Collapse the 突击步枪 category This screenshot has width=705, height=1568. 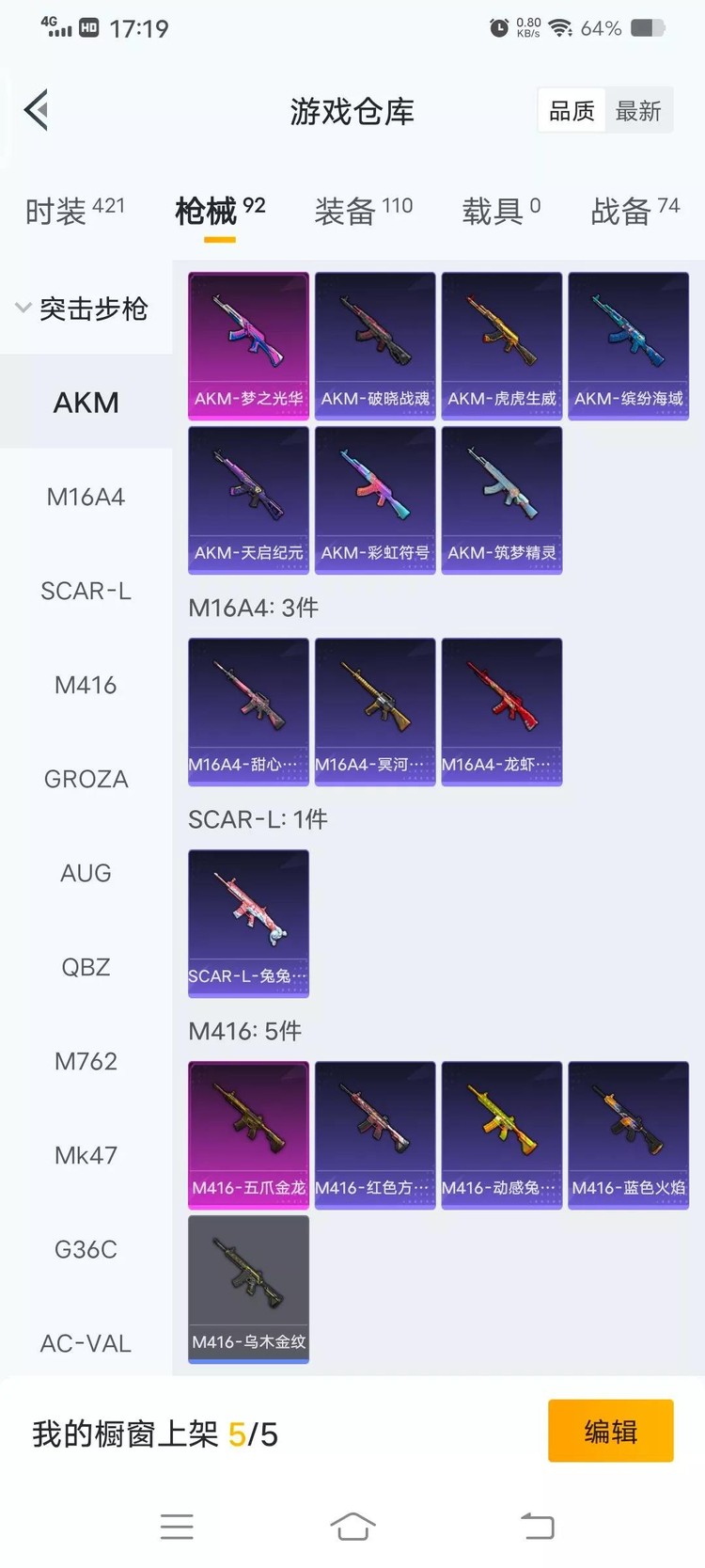tap(83, 309)
